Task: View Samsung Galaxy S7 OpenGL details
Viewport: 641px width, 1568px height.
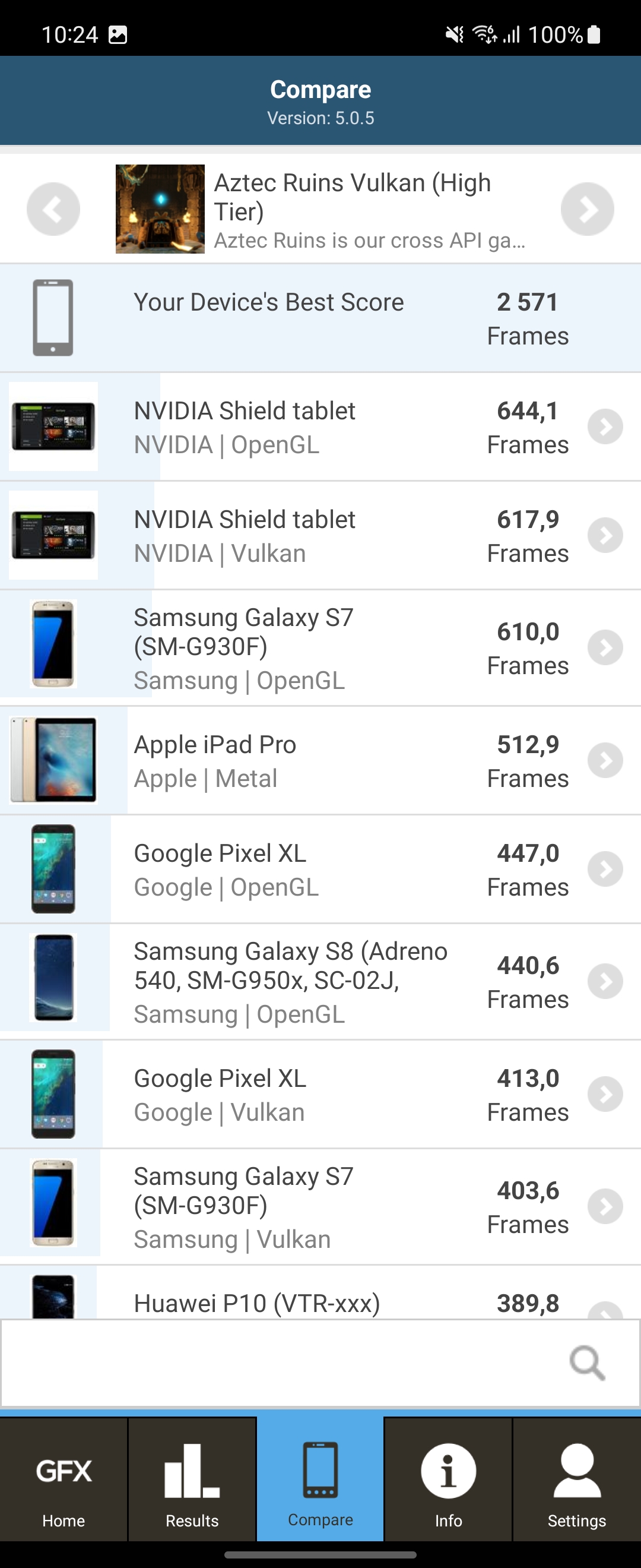Action: pyautogui.click(x=320, y=647)
